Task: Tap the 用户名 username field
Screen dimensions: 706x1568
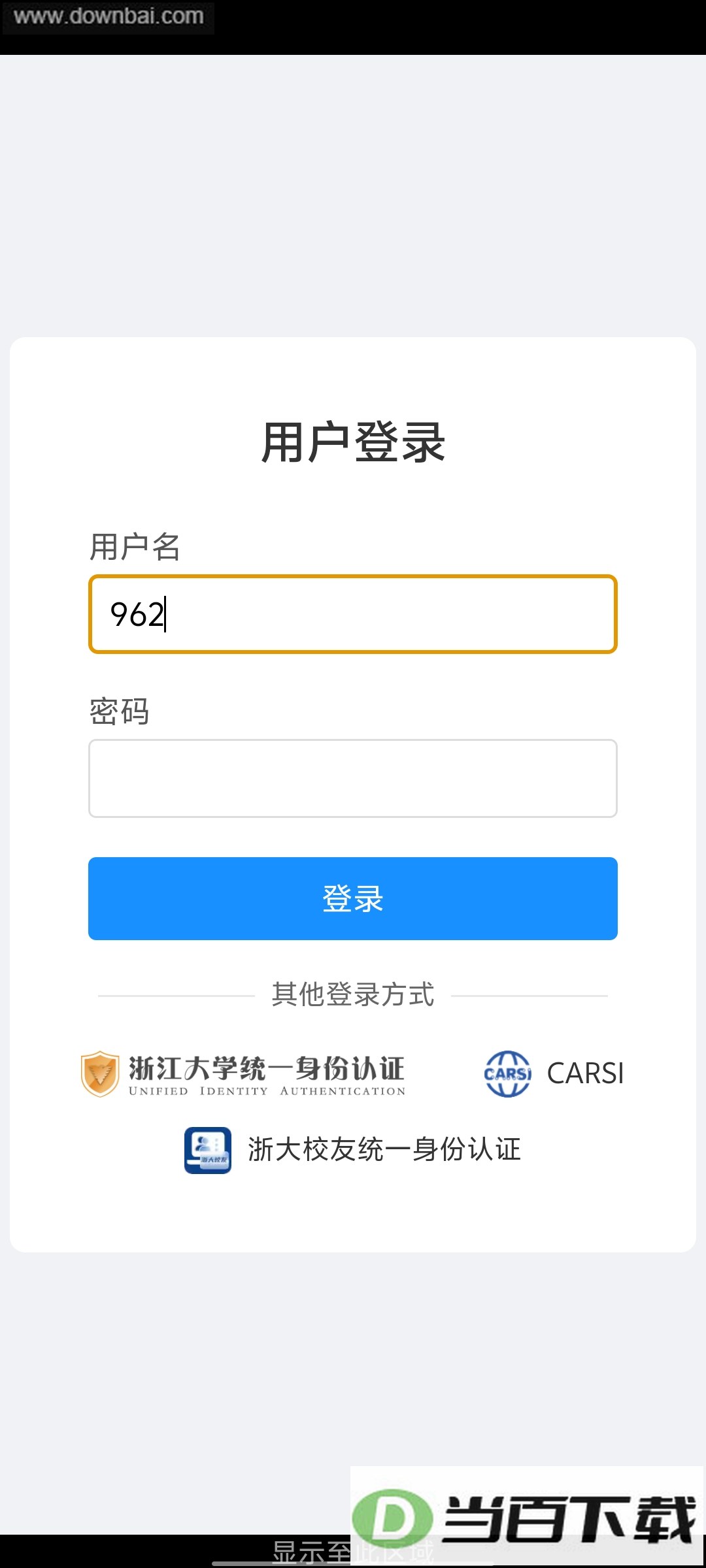Action: [x=353, y=614]
